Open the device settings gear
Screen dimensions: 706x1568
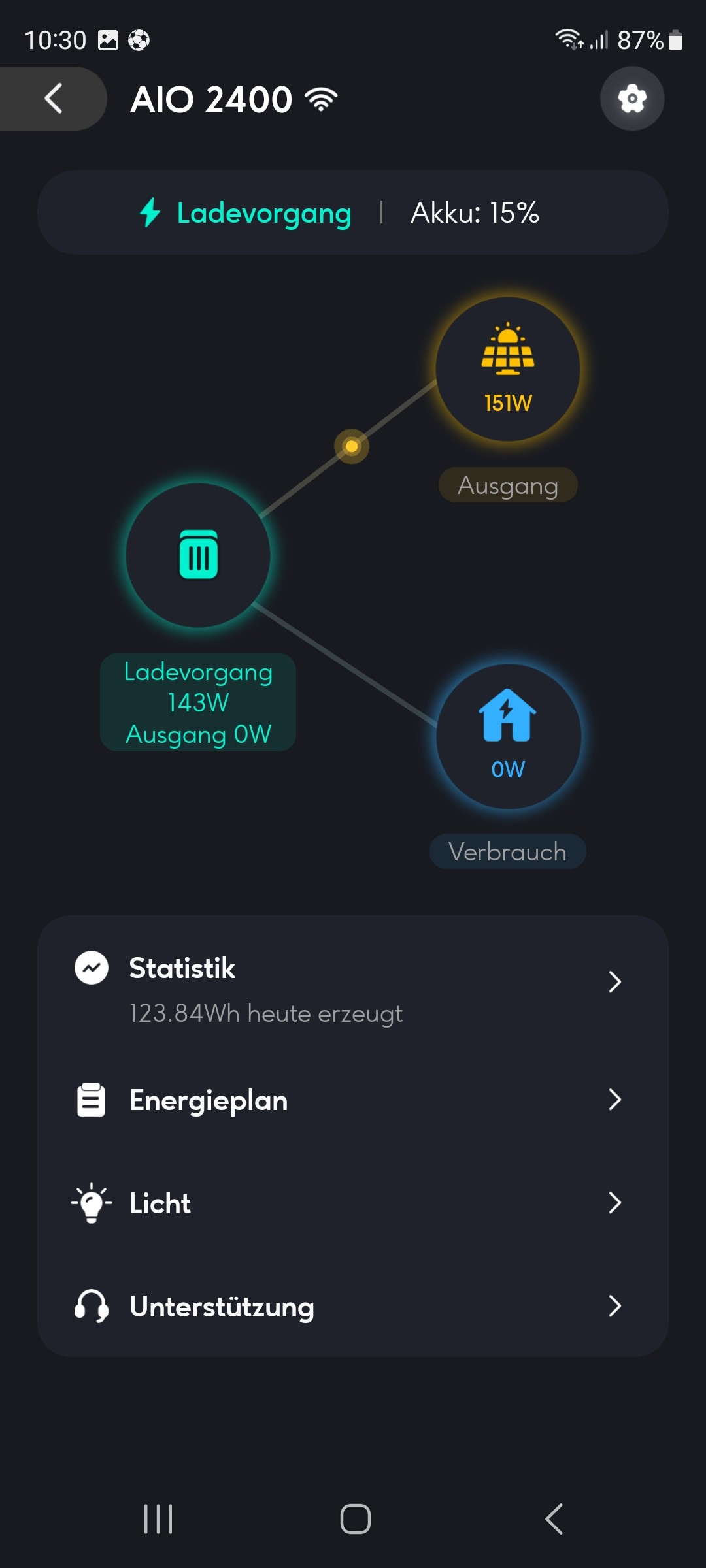632,99
